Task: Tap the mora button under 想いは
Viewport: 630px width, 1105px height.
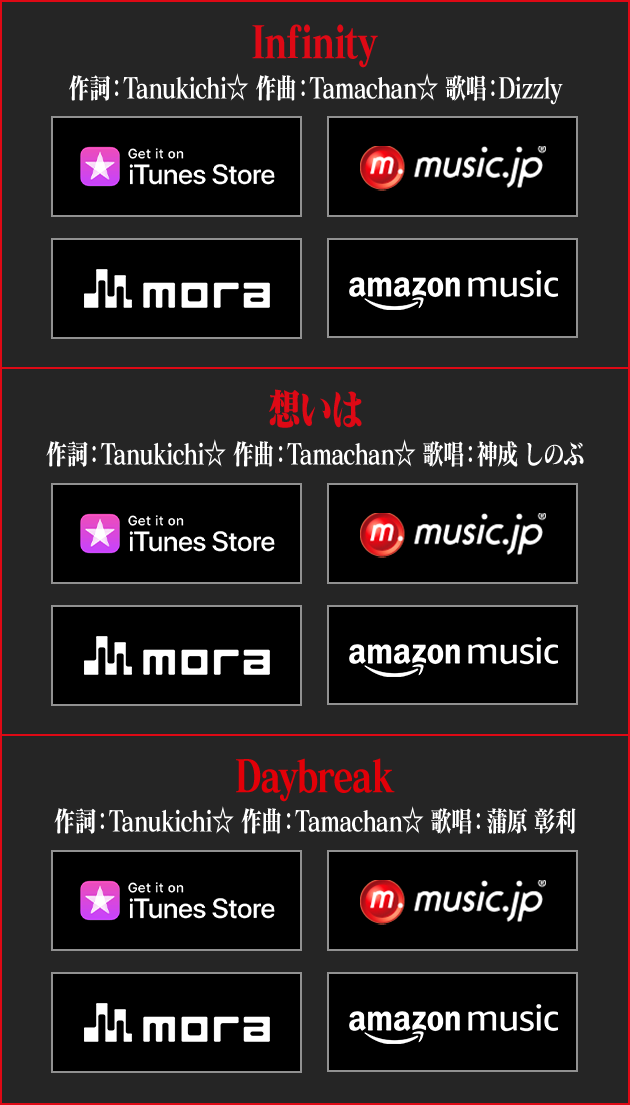Action: click(x=176, y=655)
